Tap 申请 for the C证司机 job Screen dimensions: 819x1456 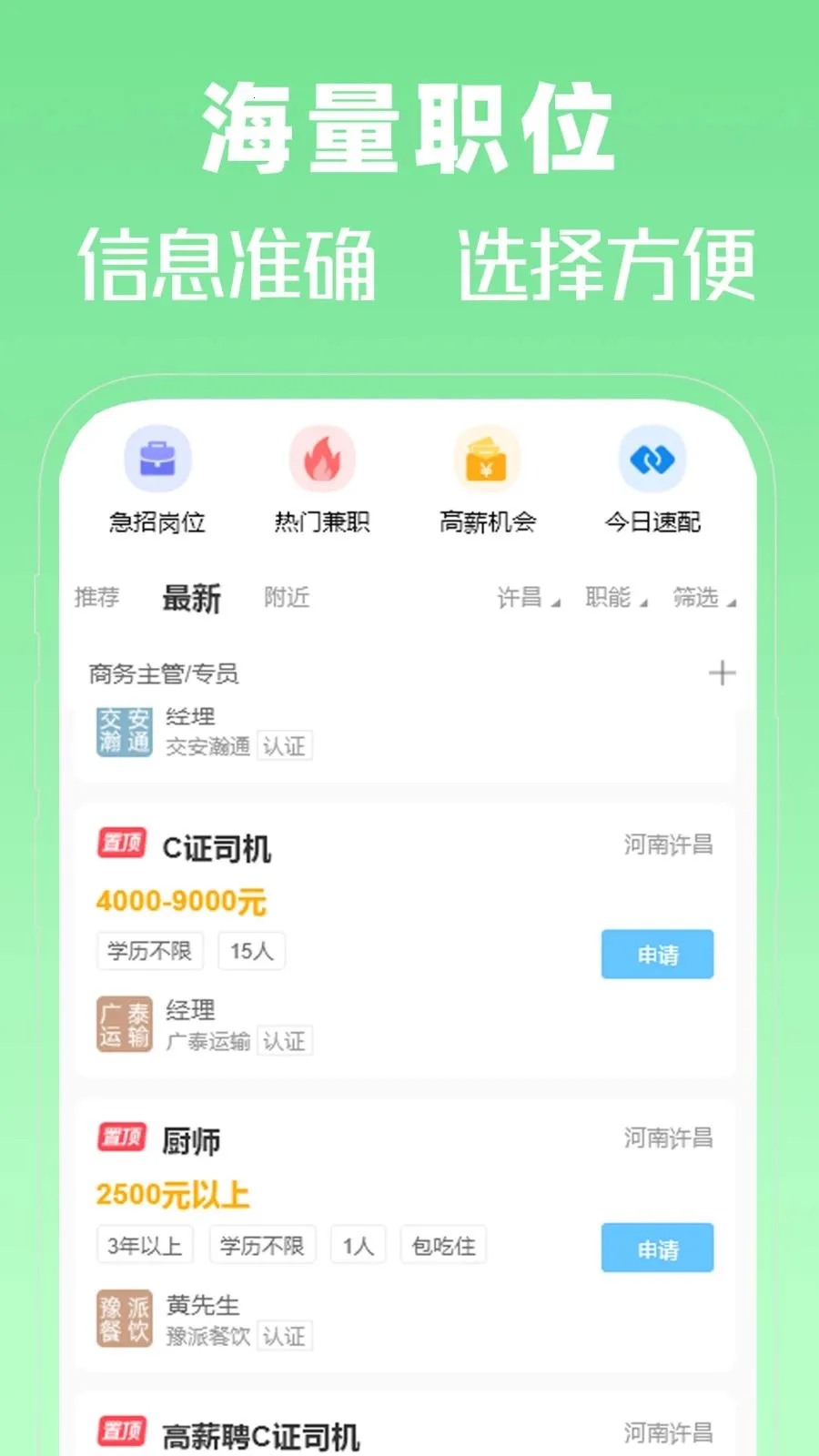[658, 954]
